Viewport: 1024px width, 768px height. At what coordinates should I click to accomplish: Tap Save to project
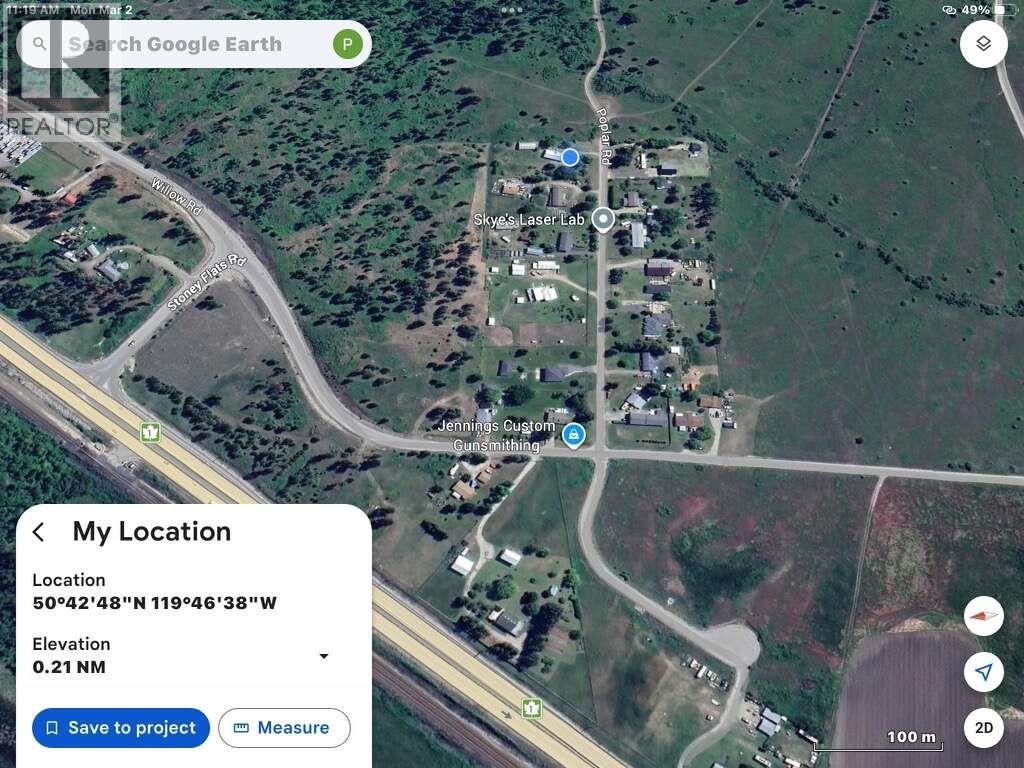[x=121, y=728]
